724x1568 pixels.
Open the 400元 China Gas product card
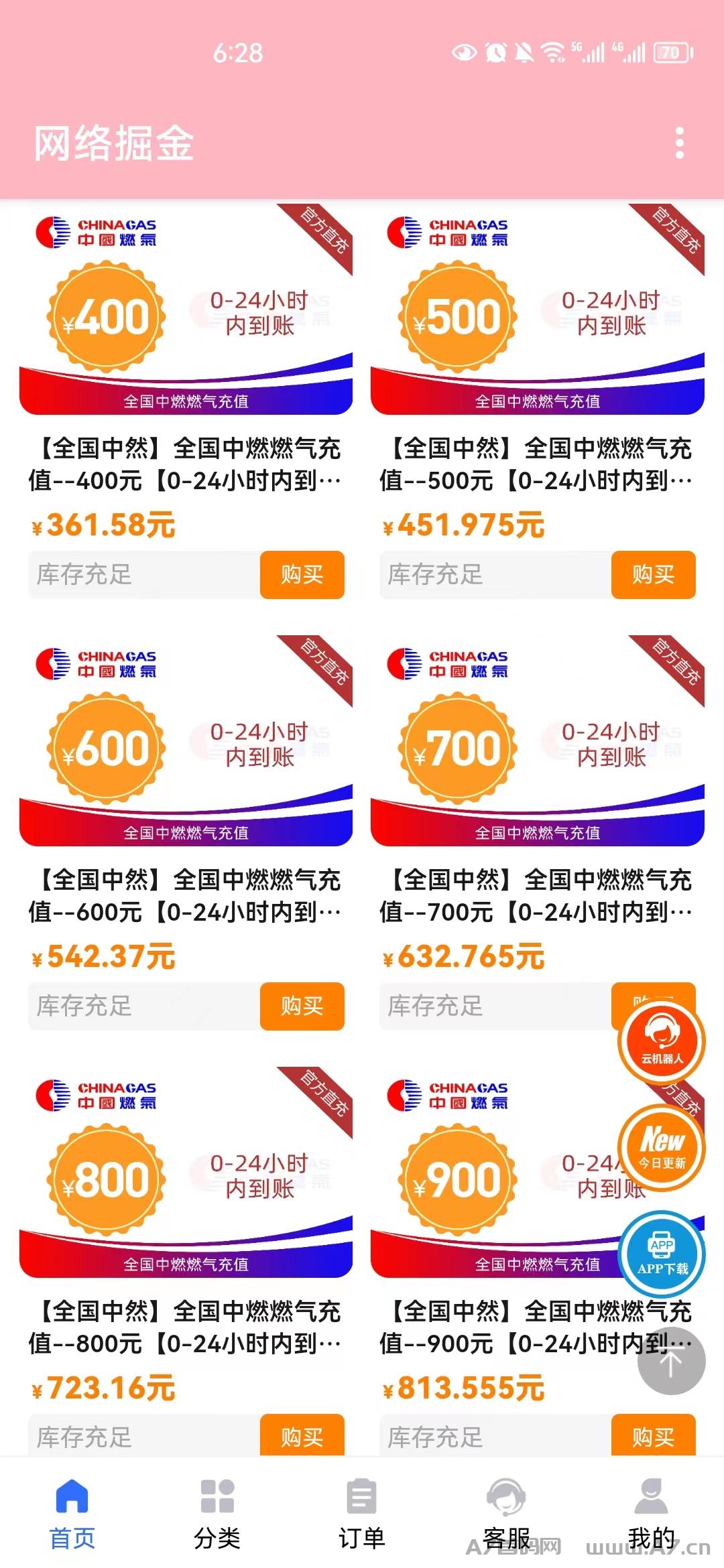click(186, 310)
